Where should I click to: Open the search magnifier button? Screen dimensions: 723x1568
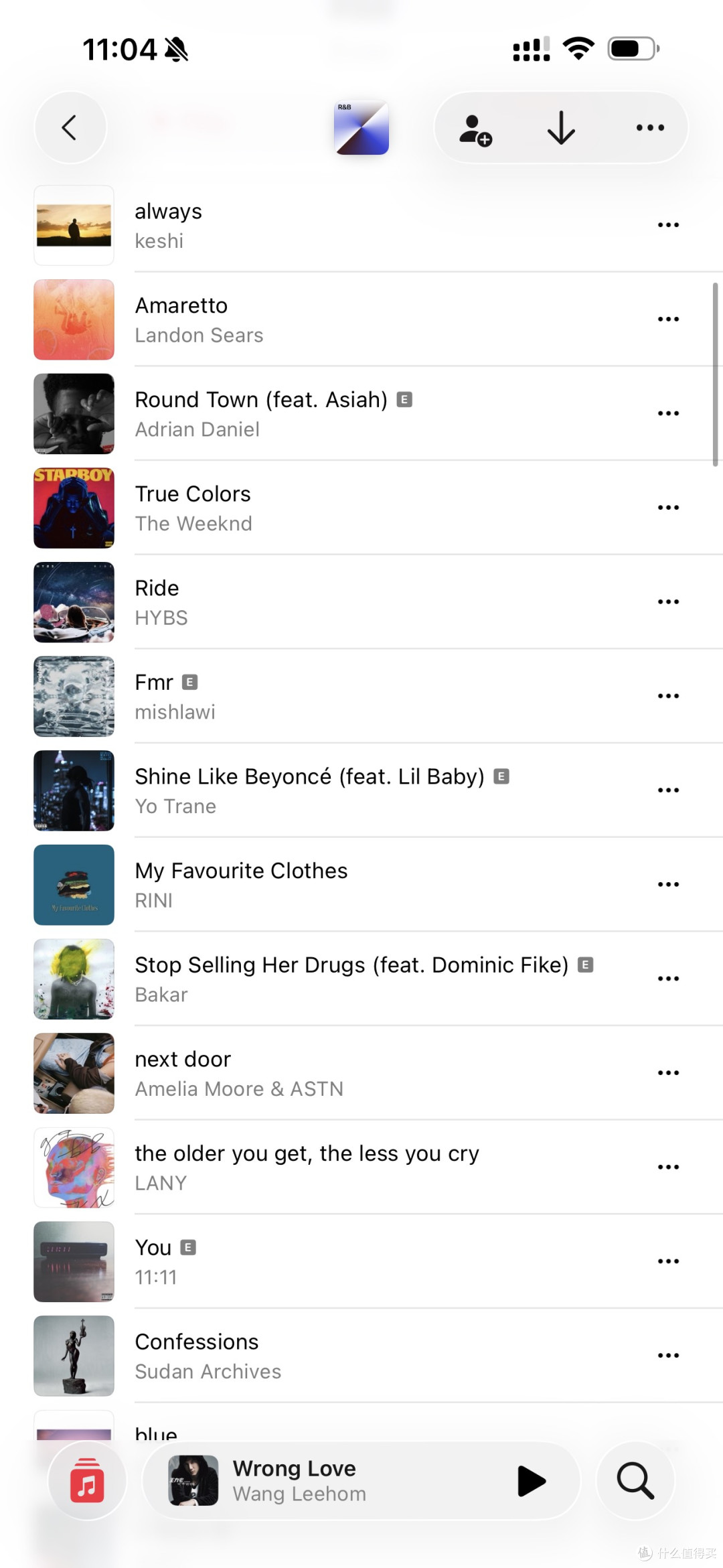(x=635, y=1481)
